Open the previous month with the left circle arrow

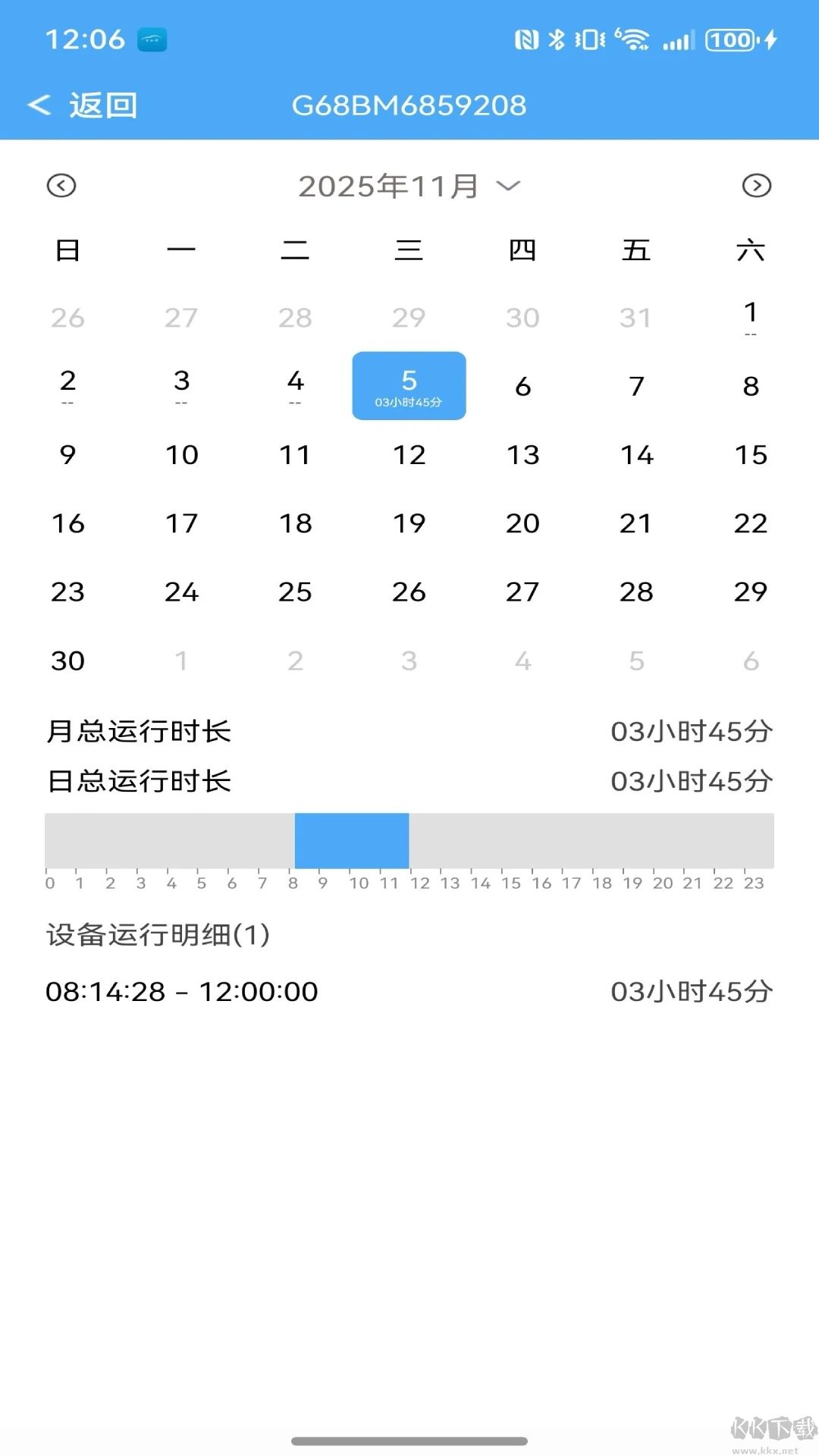(61, 184)
